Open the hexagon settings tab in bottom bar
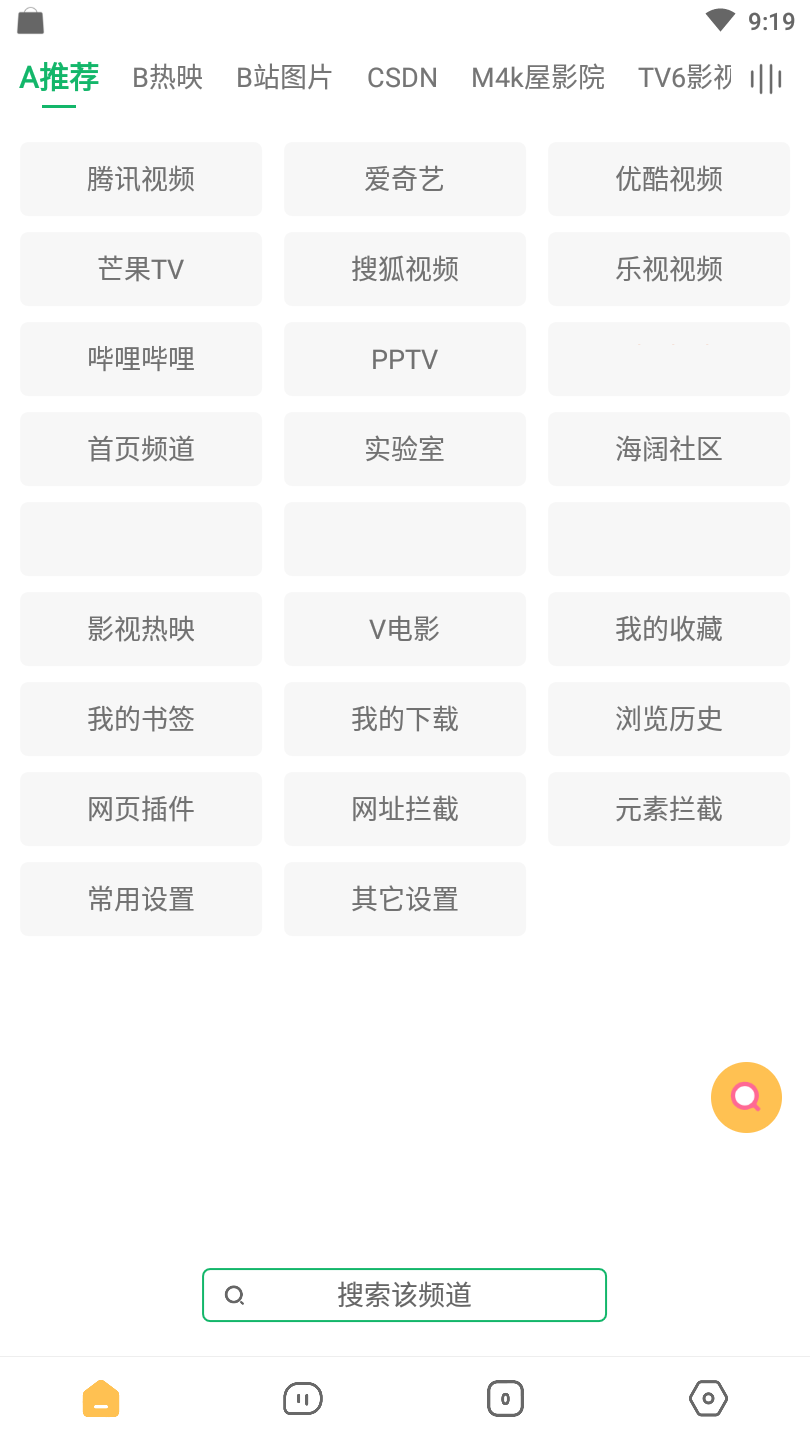 coord(708,1398)
